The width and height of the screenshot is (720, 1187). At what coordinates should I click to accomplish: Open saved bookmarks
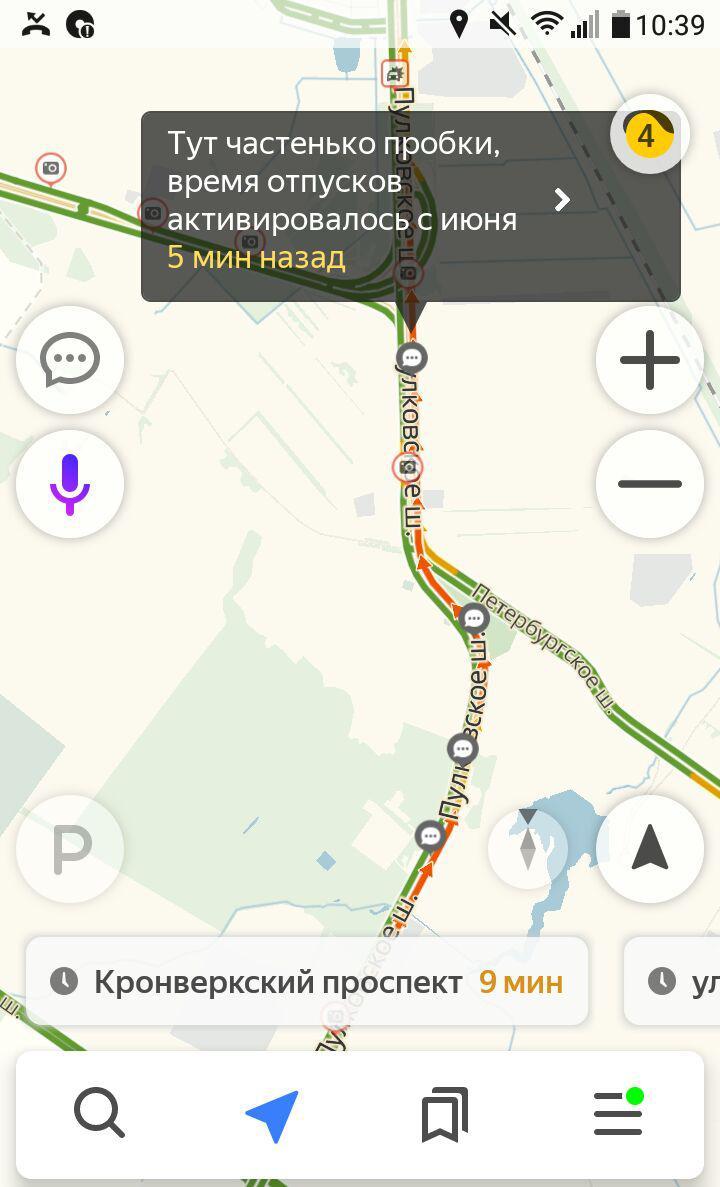coord(444,1114)
